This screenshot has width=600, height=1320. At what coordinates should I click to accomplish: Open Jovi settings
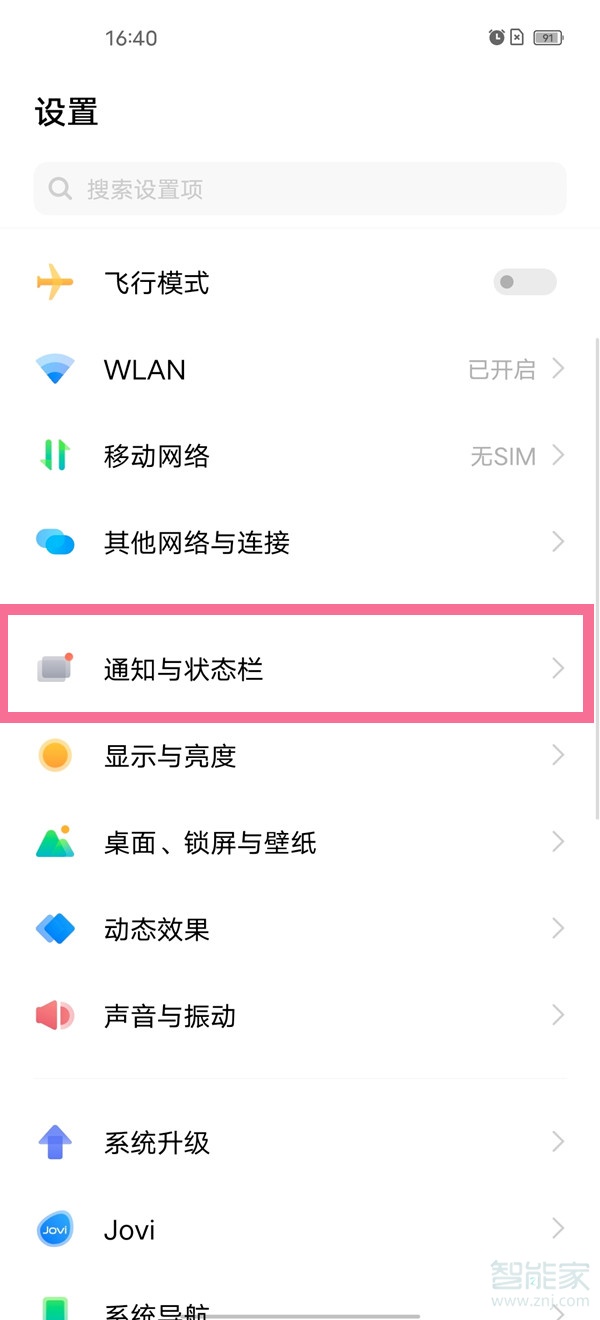300,1230
